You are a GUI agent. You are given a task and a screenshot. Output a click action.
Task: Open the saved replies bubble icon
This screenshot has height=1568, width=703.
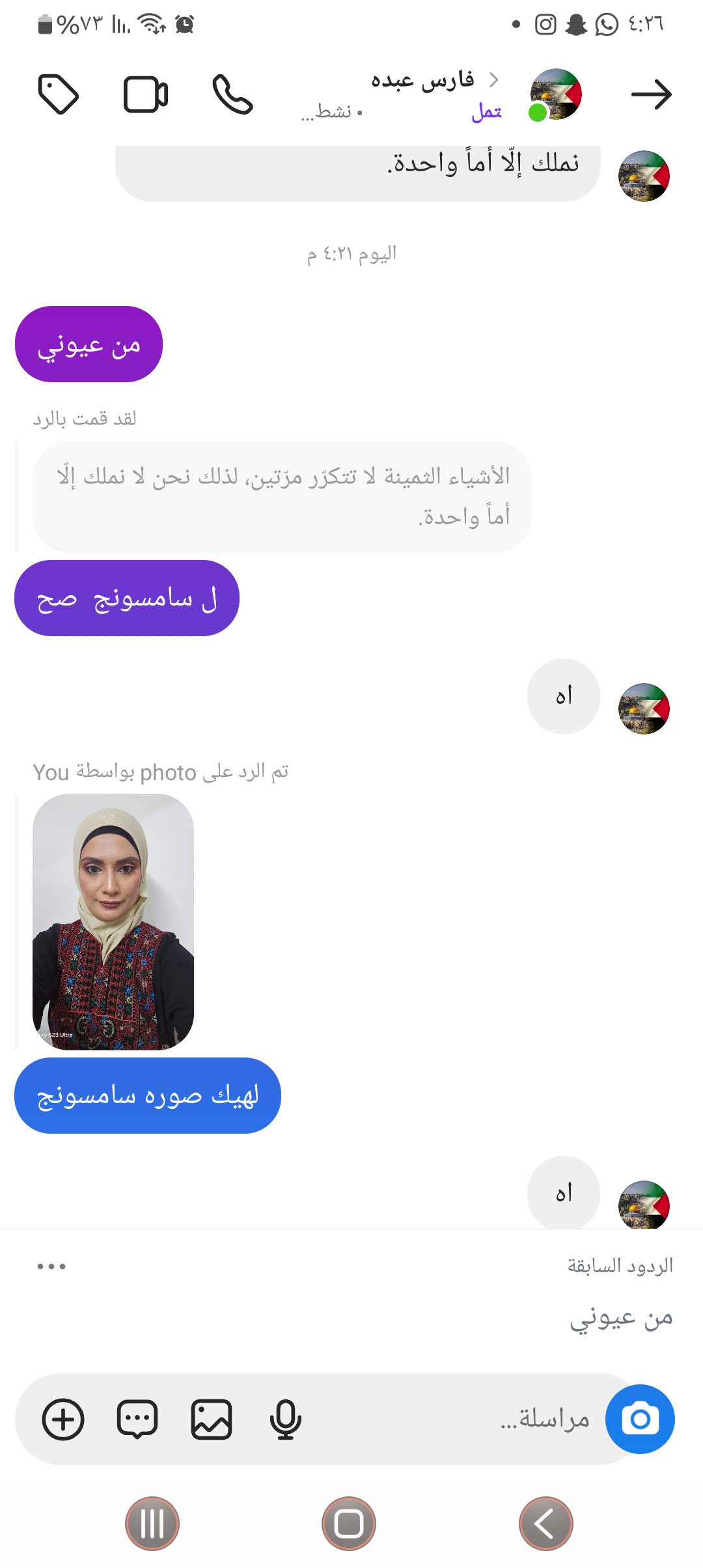coord(137,1419)
